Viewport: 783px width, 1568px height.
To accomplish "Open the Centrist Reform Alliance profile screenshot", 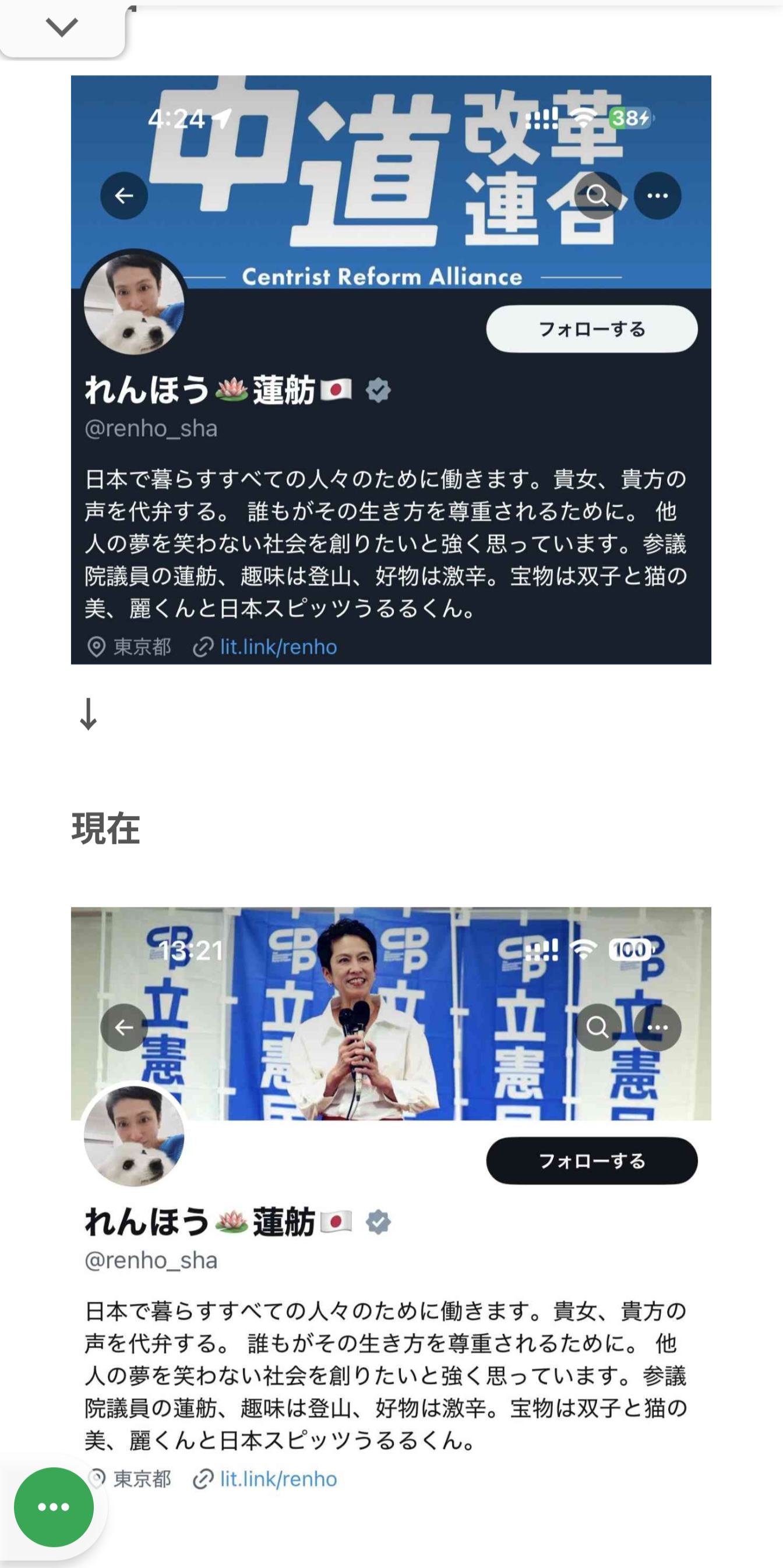I will (x=391, y=369).
